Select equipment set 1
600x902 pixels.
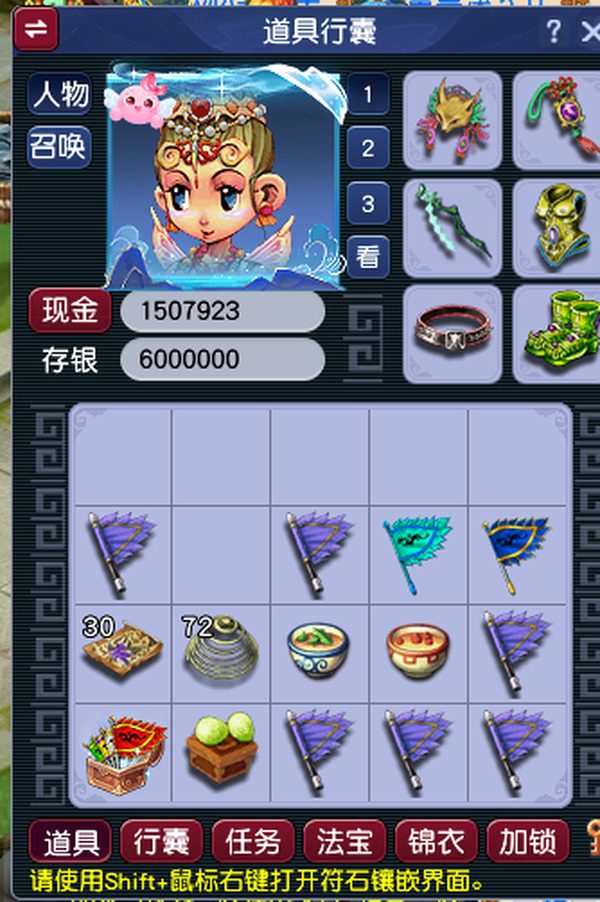click(368, 94)
